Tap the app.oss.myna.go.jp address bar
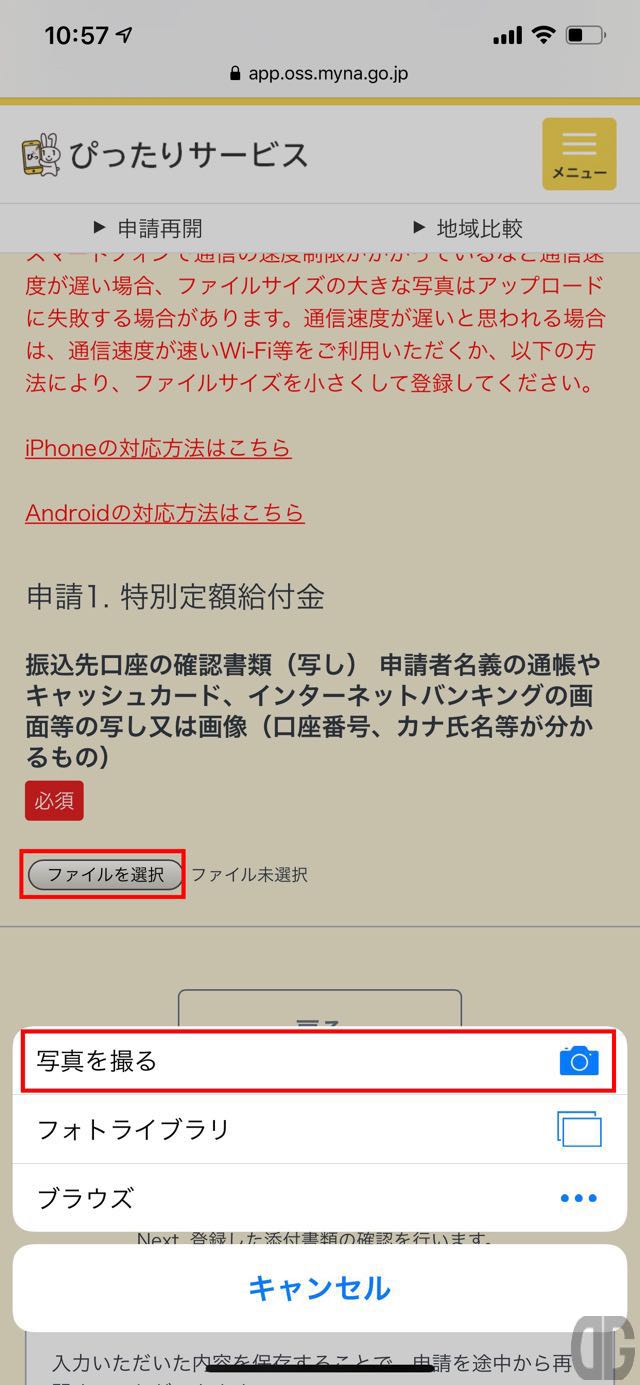 coord(319,73)
